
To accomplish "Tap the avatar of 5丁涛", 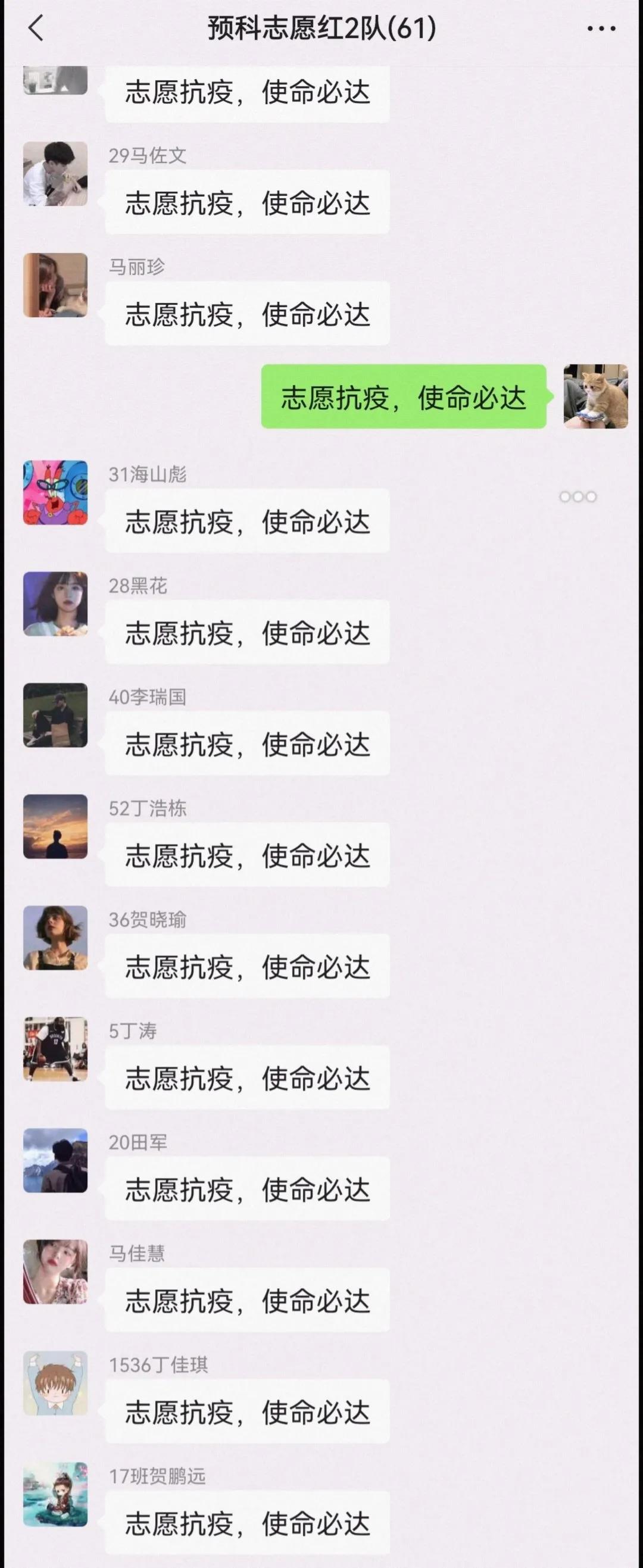I will coord(55,1050).
